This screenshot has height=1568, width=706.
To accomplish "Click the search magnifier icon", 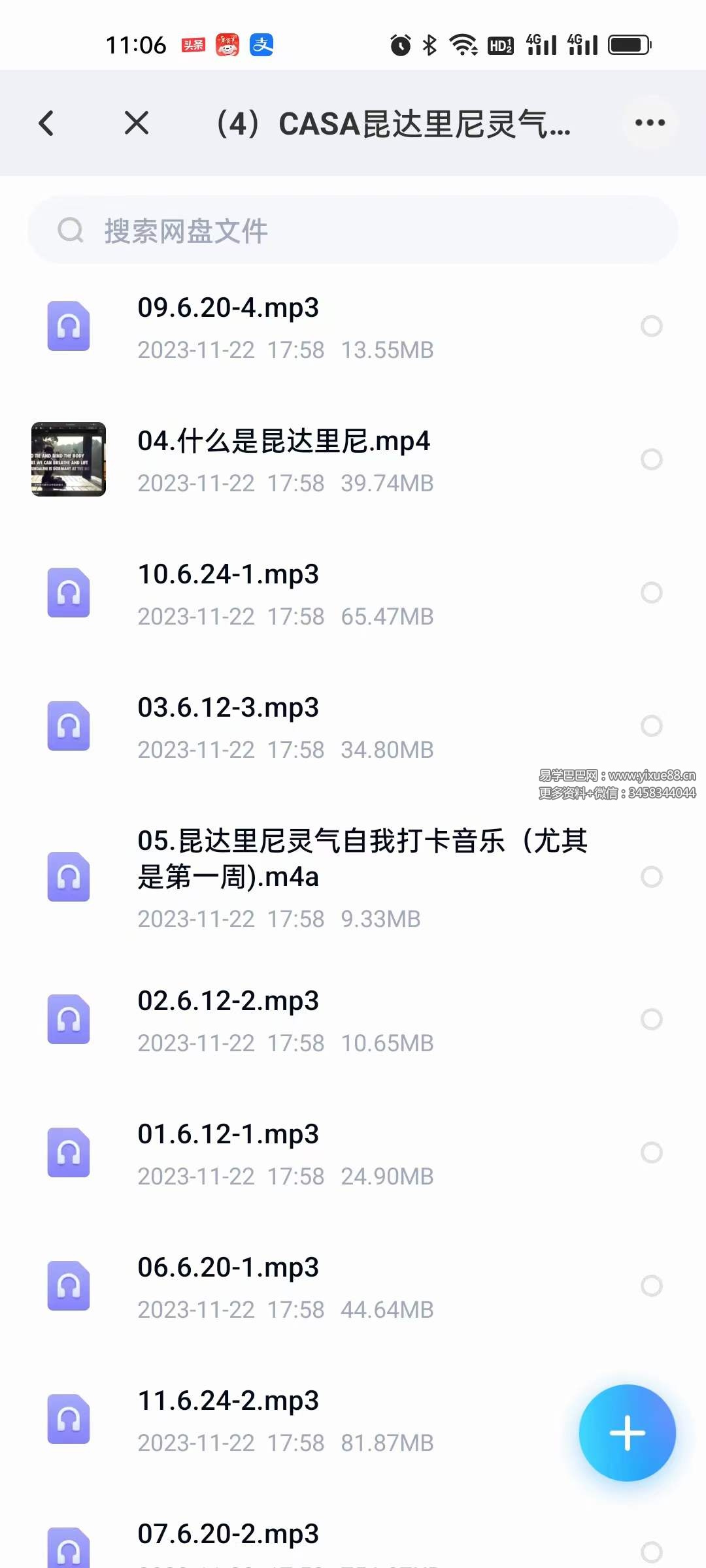I will click(x=70, y=230).
